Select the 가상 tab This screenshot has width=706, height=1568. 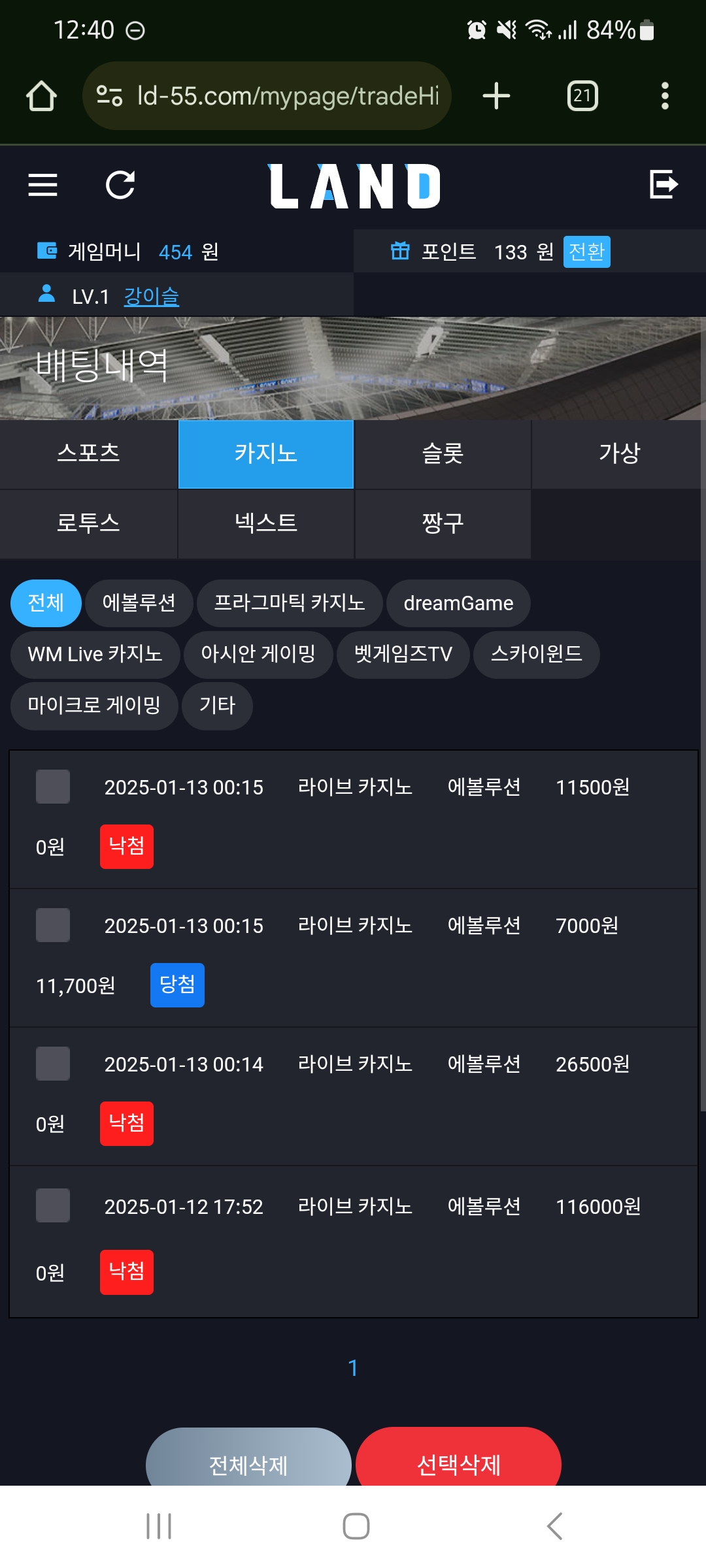pyautogui.click(x=619, y=454)
